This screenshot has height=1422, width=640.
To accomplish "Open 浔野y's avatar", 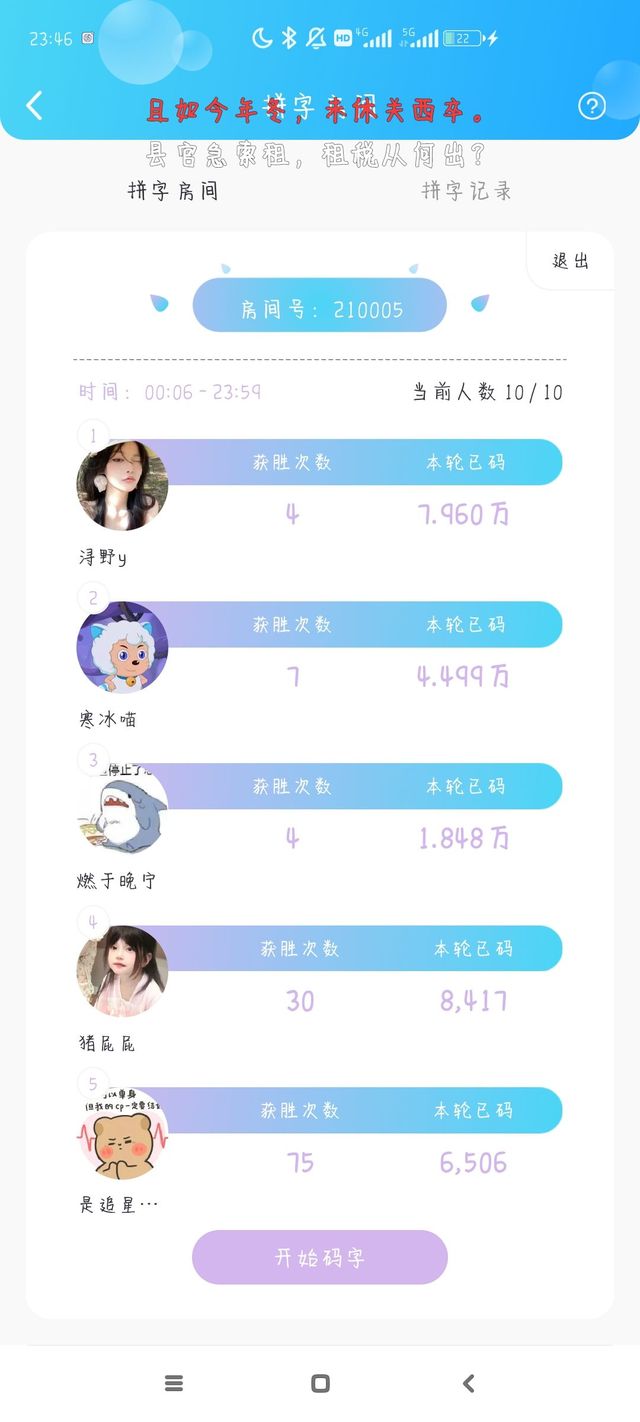I will click(x=122, y=485).
